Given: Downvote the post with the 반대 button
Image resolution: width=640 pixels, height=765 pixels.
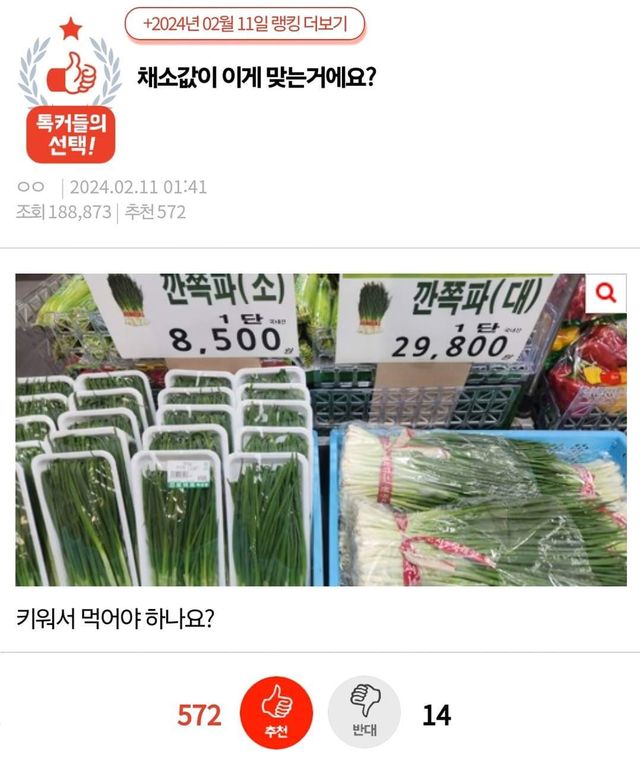Looking at the screenshot, I should pyautogui.click(x=363, y=713).
